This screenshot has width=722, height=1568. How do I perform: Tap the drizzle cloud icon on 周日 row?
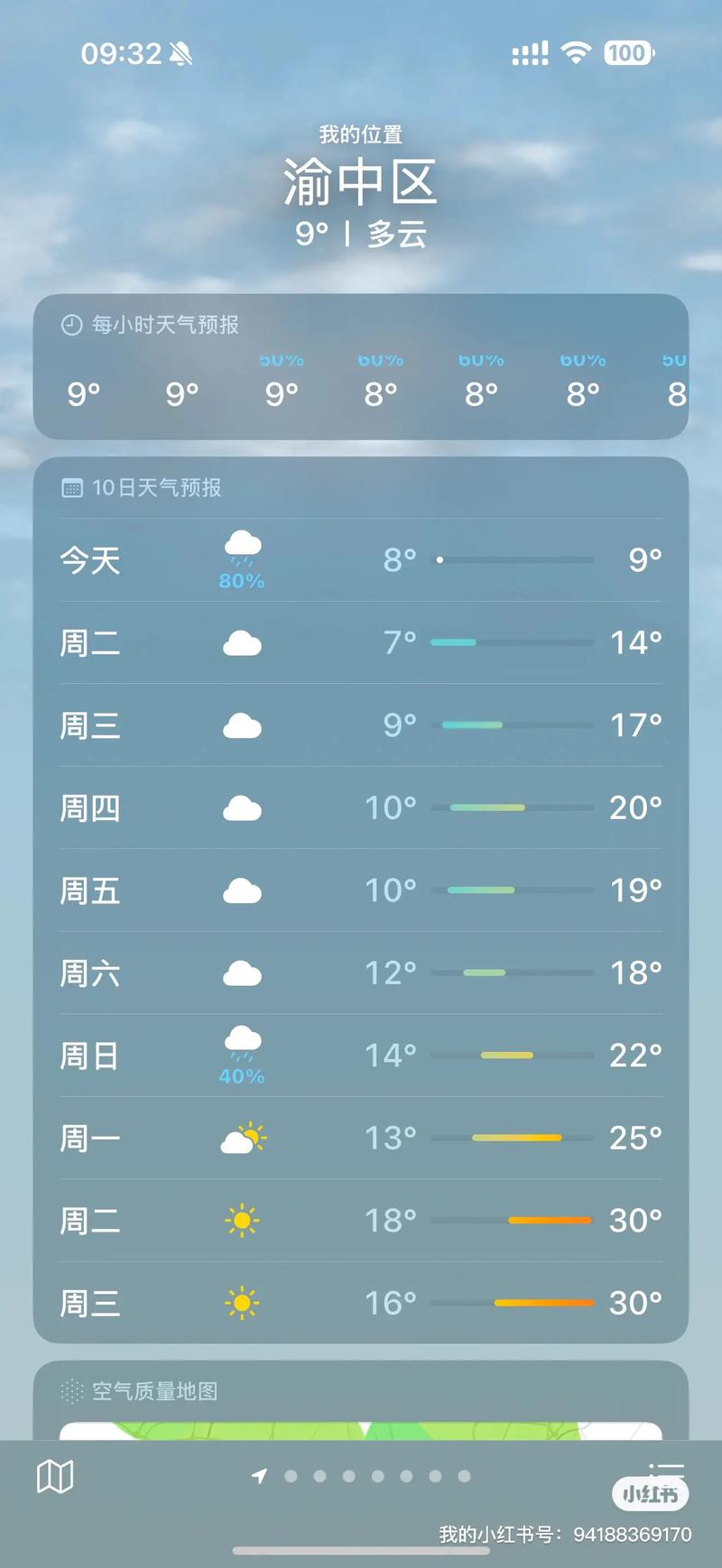point(241,1047)
